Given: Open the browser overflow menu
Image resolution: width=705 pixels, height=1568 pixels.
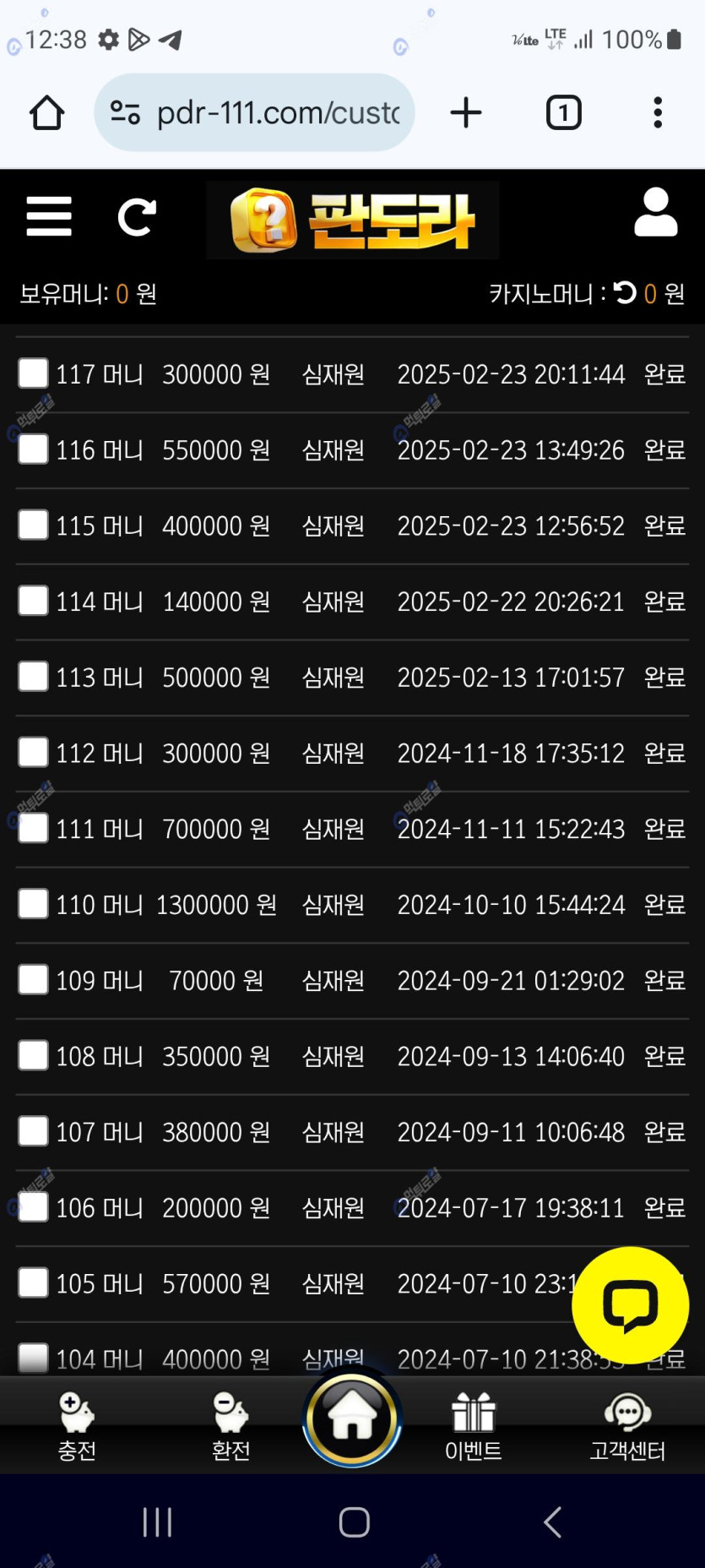Looking at the screenshot, I should (658, 112).
